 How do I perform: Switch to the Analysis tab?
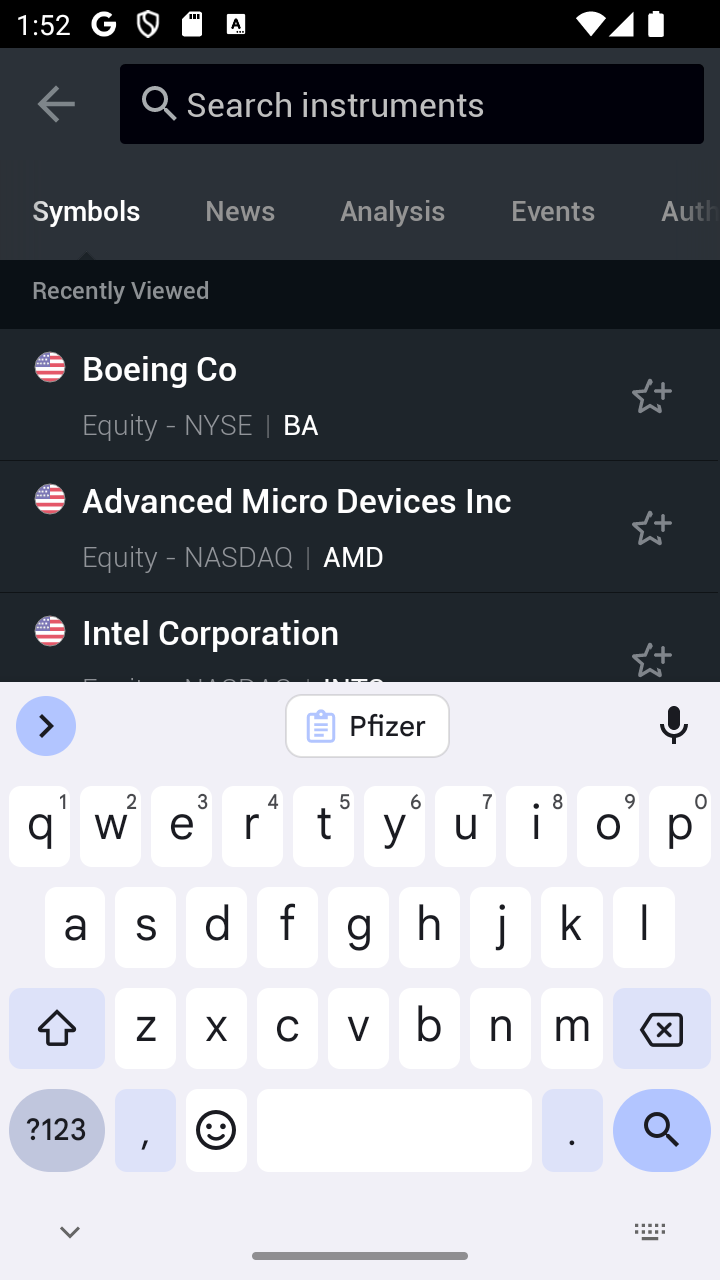click(x=392, y=211)
